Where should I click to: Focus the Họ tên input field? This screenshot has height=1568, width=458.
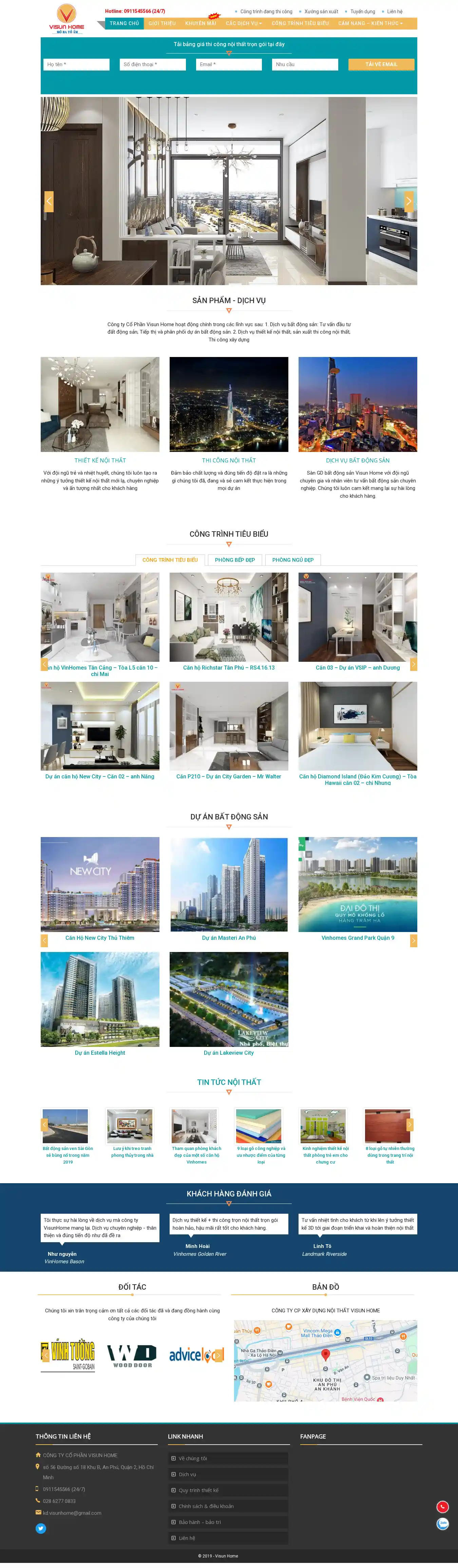[77, 64]
